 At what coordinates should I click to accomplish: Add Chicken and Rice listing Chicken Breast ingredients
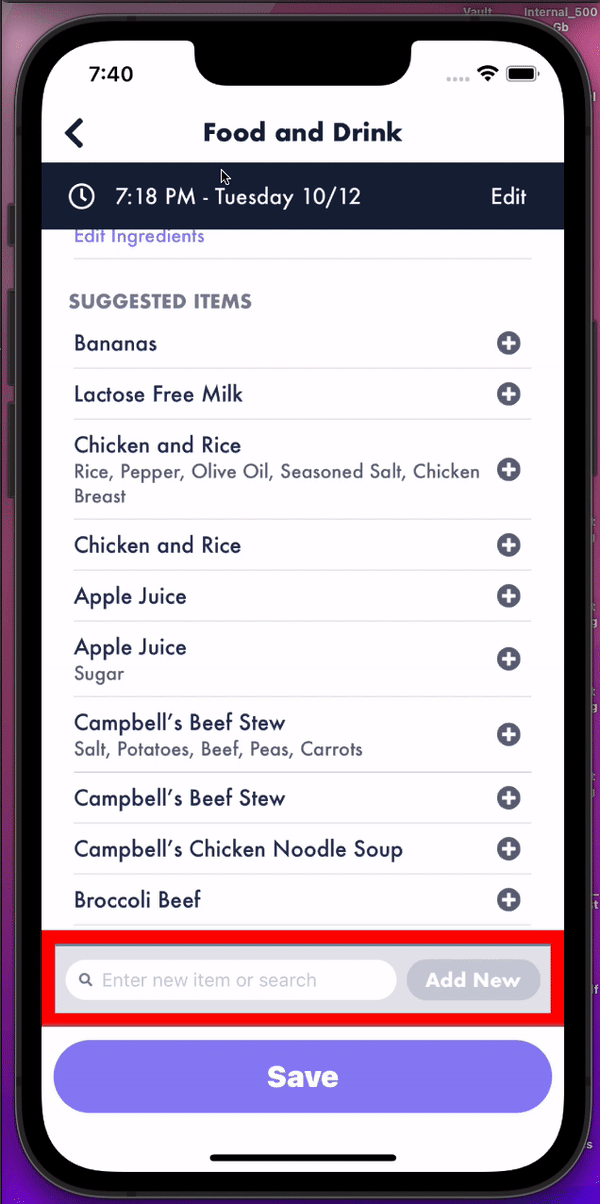(509, 469)
